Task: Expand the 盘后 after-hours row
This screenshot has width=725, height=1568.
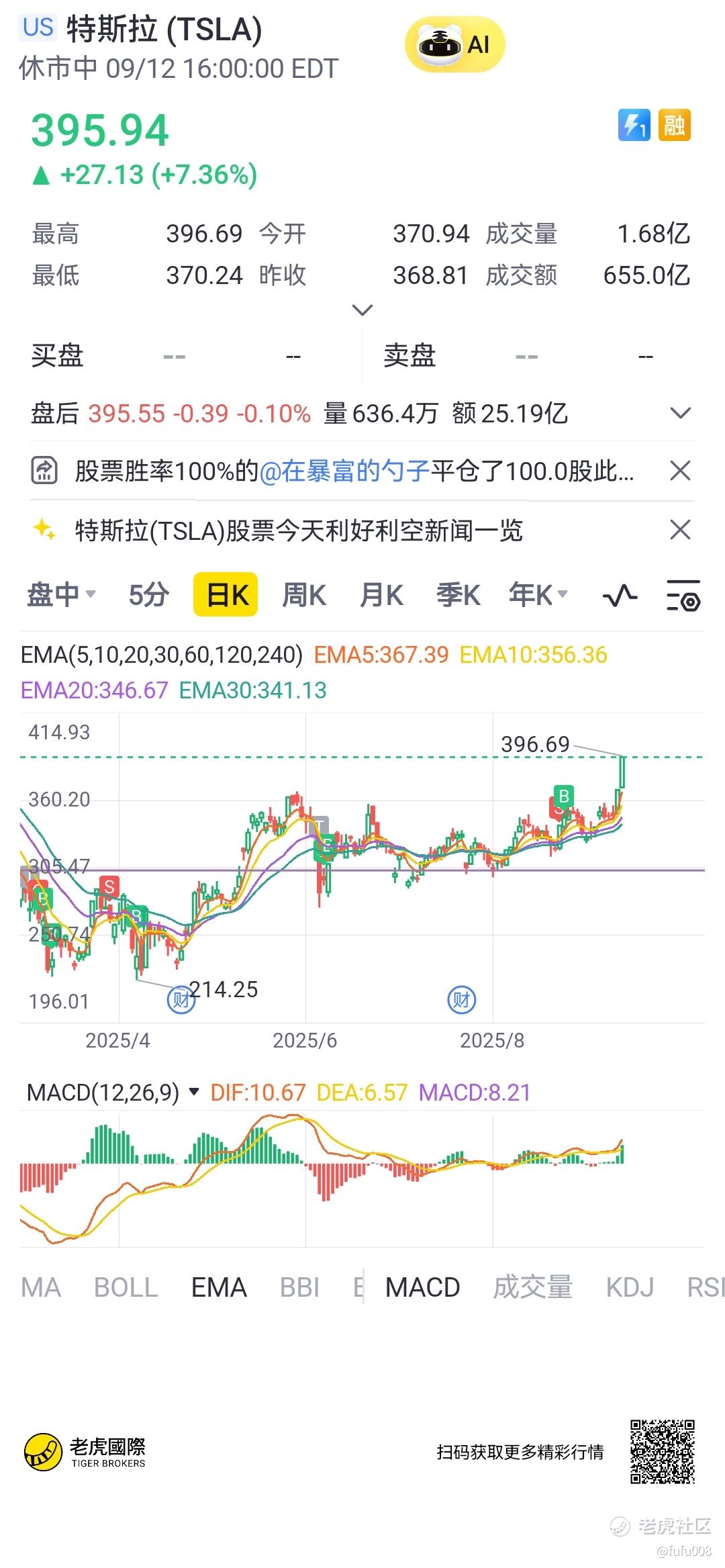Action: click(681, 413)
